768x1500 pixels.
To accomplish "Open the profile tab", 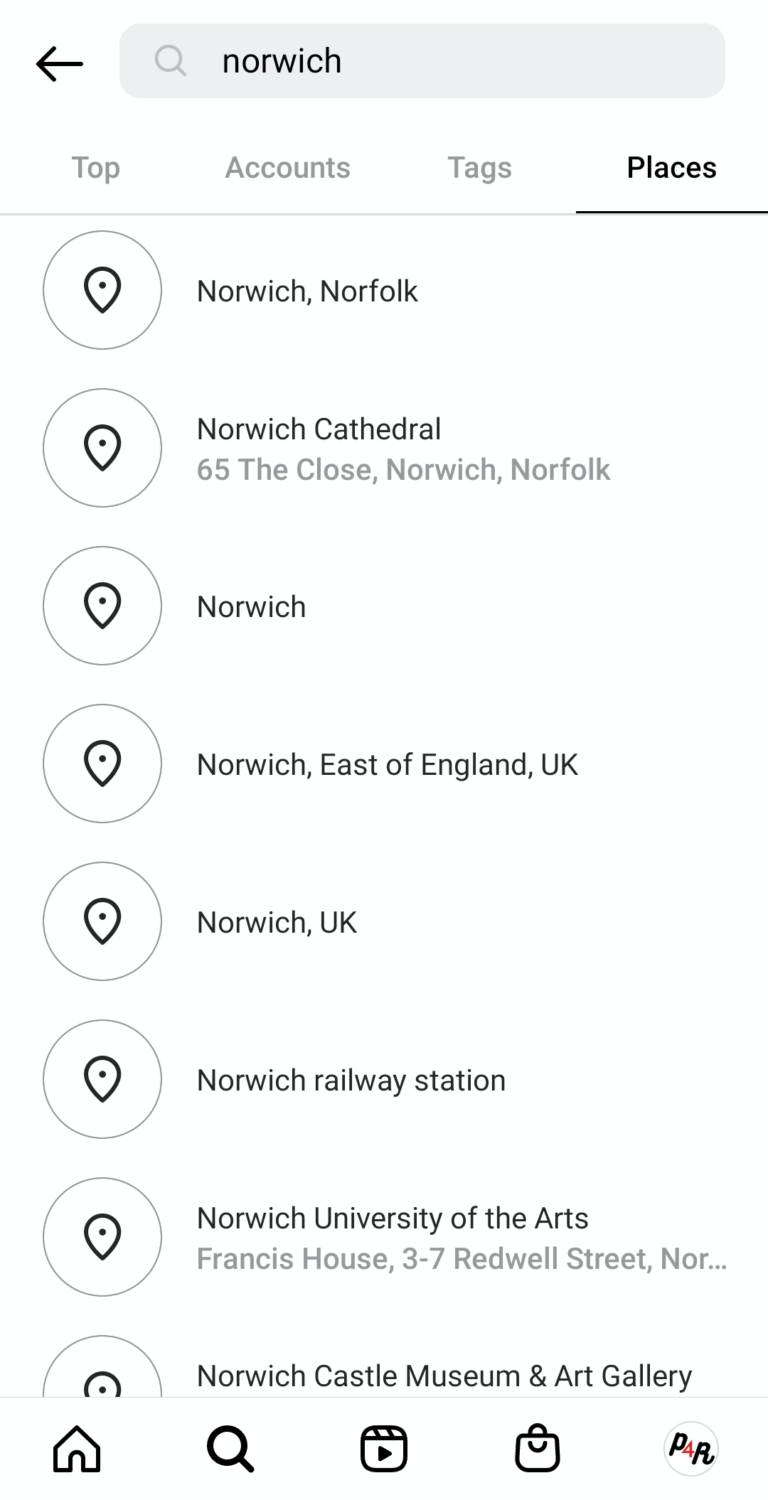I will 691,1448.
